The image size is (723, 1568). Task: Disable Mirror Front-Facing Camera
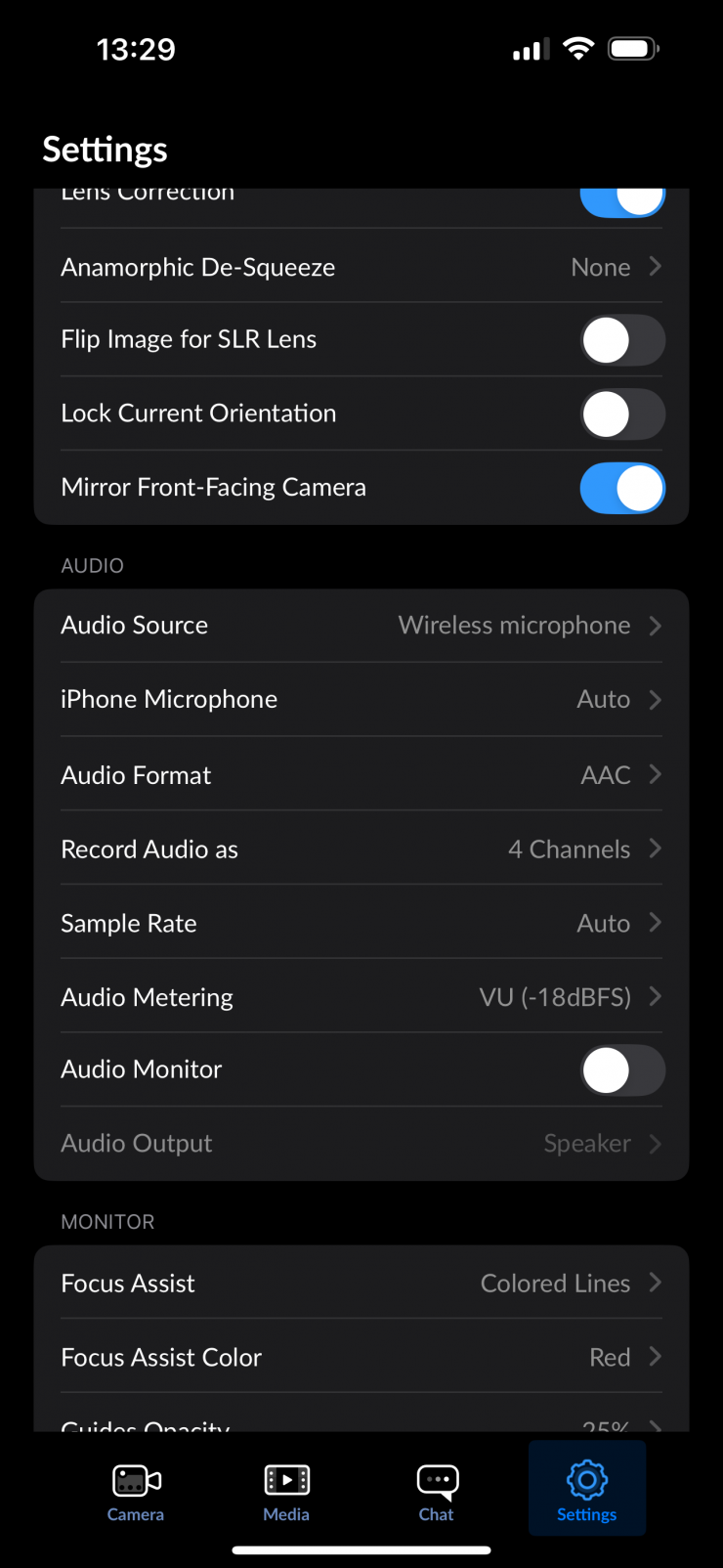(622, 489)
